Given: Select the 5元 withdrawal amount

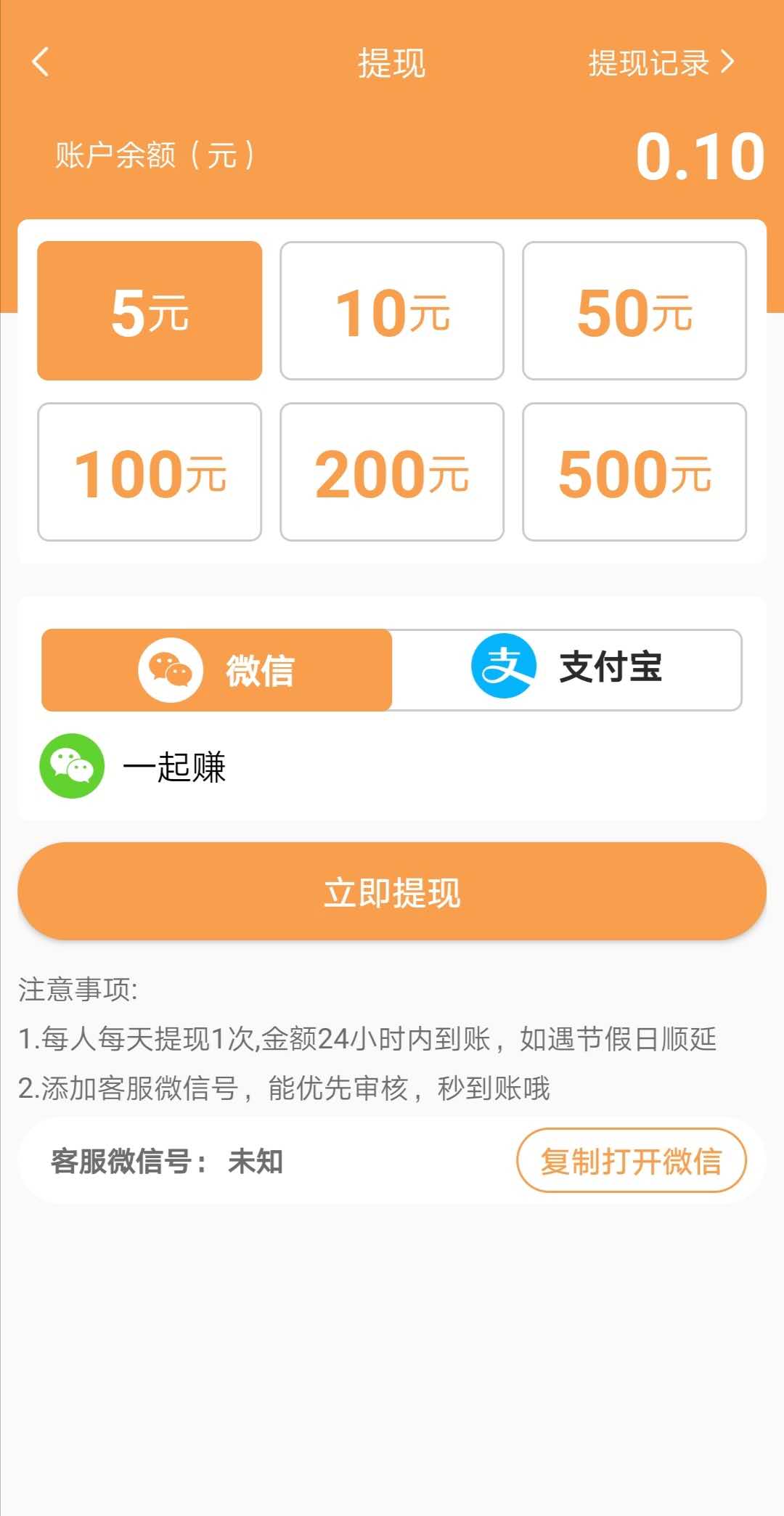Looking at the screenshot, I should click(x=150, y=311).
